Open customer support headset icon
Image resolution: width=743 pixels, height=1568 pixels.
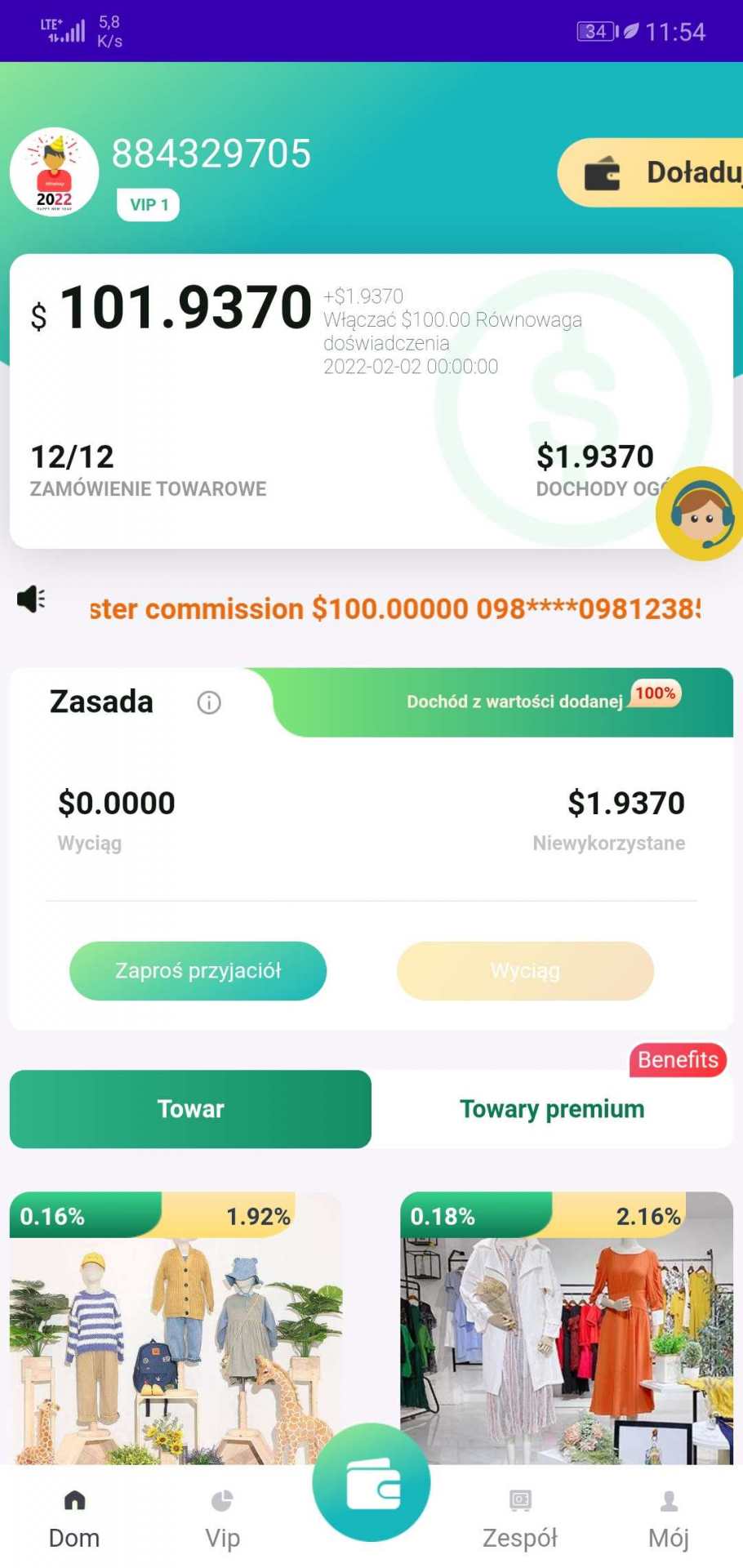pyautogui.click(x=701, y=514)
